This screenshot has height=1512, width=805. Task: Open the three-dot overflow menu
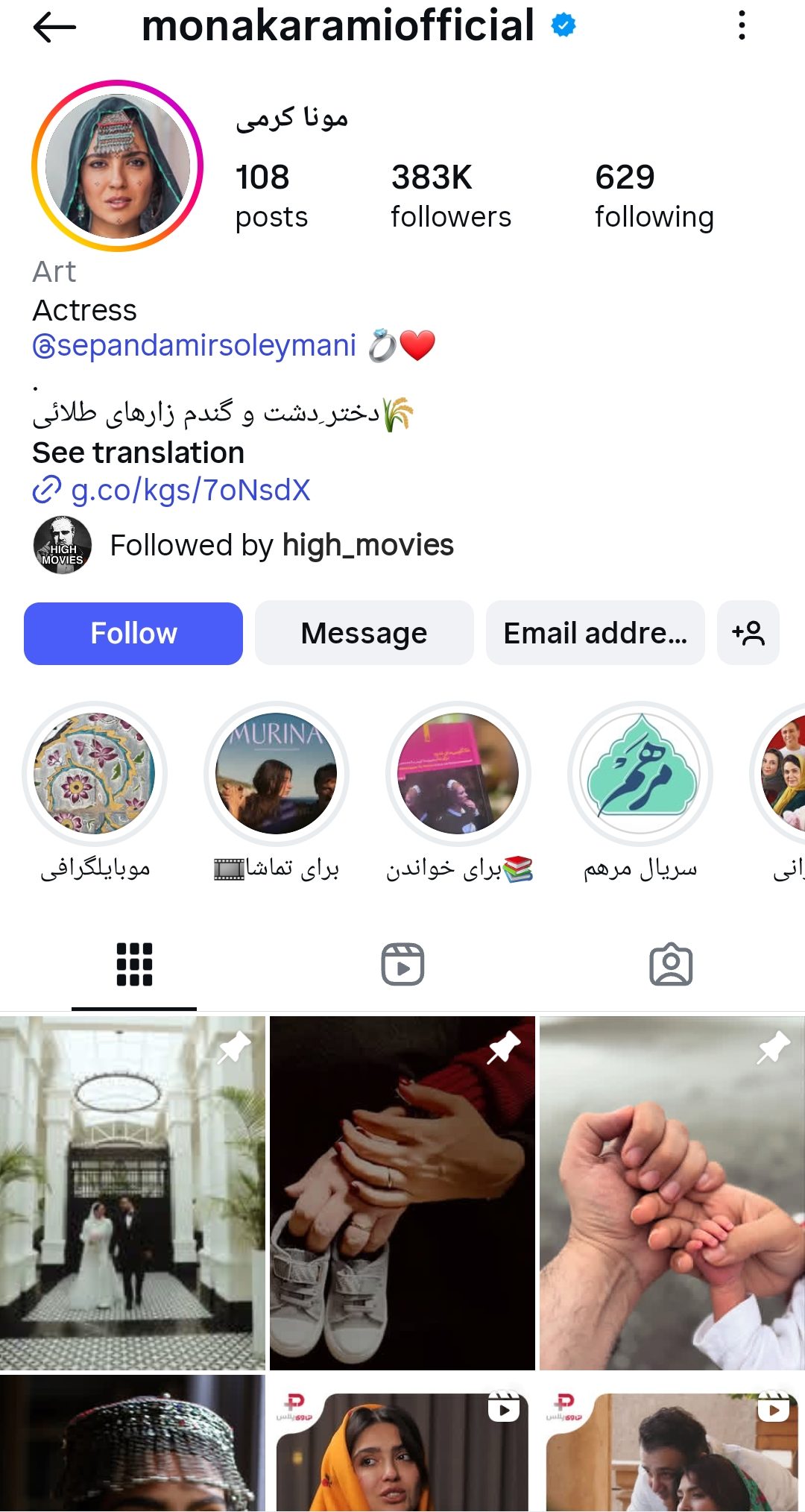tap(741, 26)
